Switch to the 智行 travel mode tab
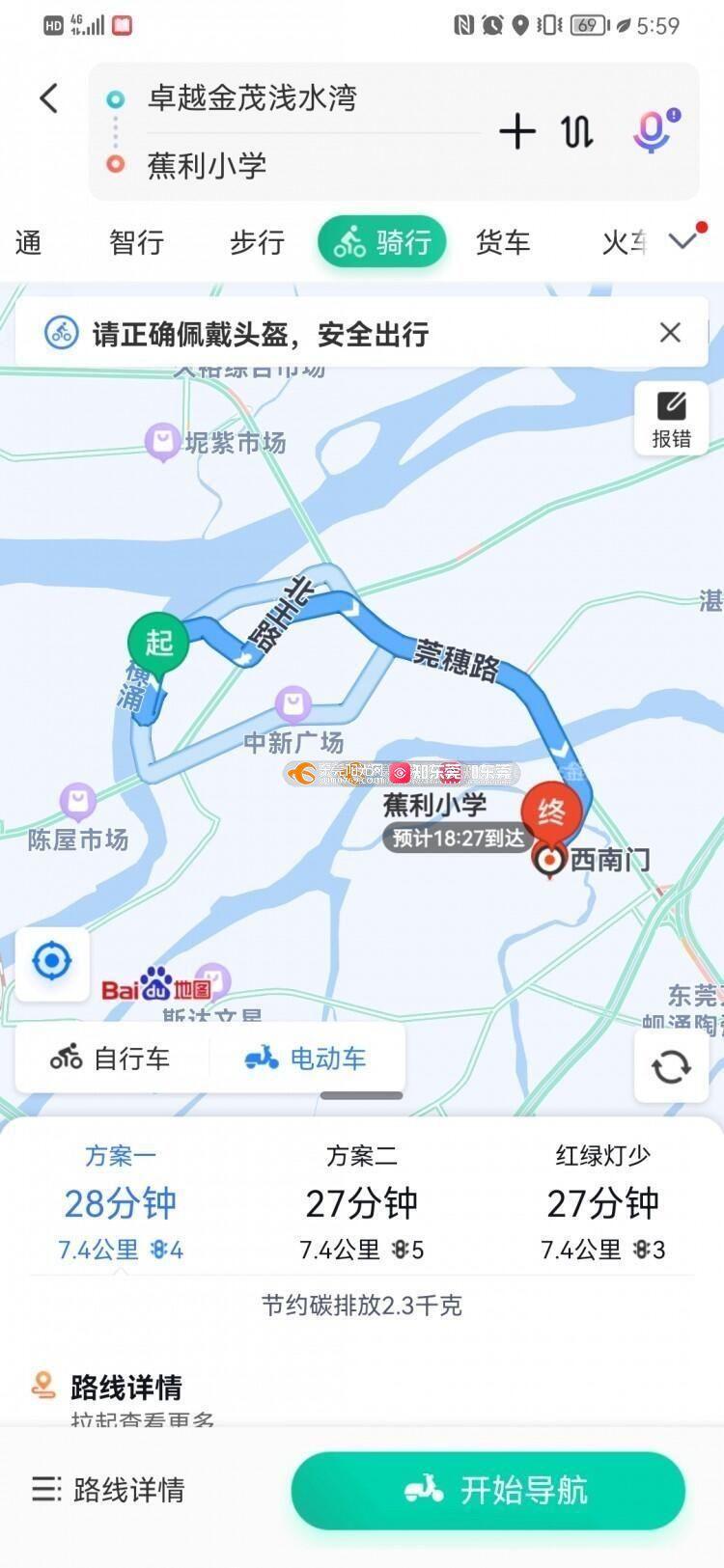This screenshot has height=1568, width=724. point(136,242)
